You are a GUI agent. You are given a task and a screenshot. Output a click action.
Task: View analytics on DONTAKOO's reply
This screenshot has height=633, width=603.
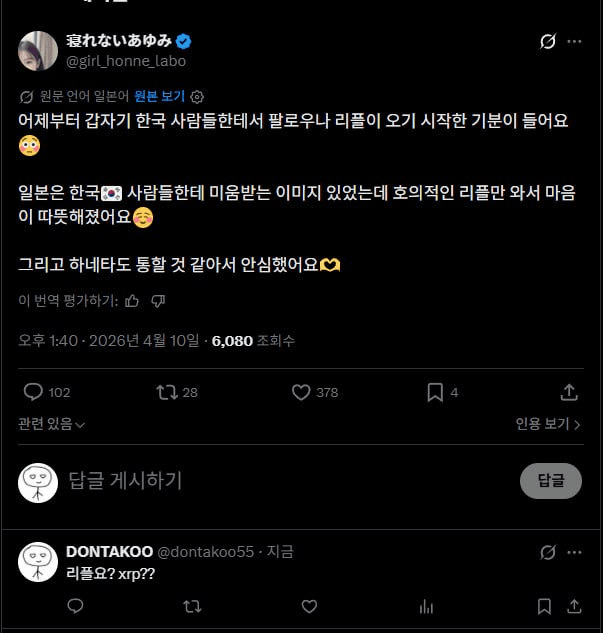click(x=427, y=606)
